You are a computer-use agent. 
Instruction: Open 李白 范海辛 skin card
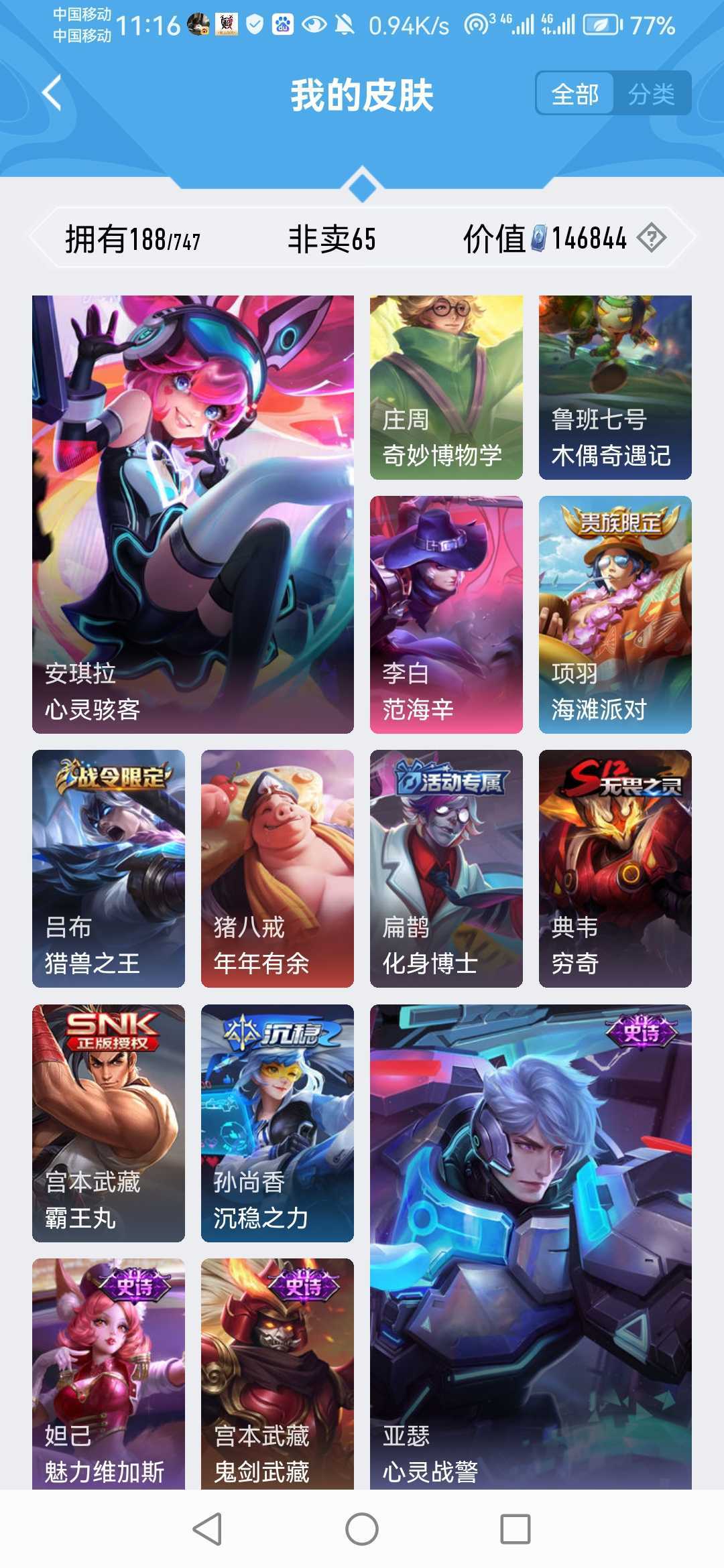[446, 614]
